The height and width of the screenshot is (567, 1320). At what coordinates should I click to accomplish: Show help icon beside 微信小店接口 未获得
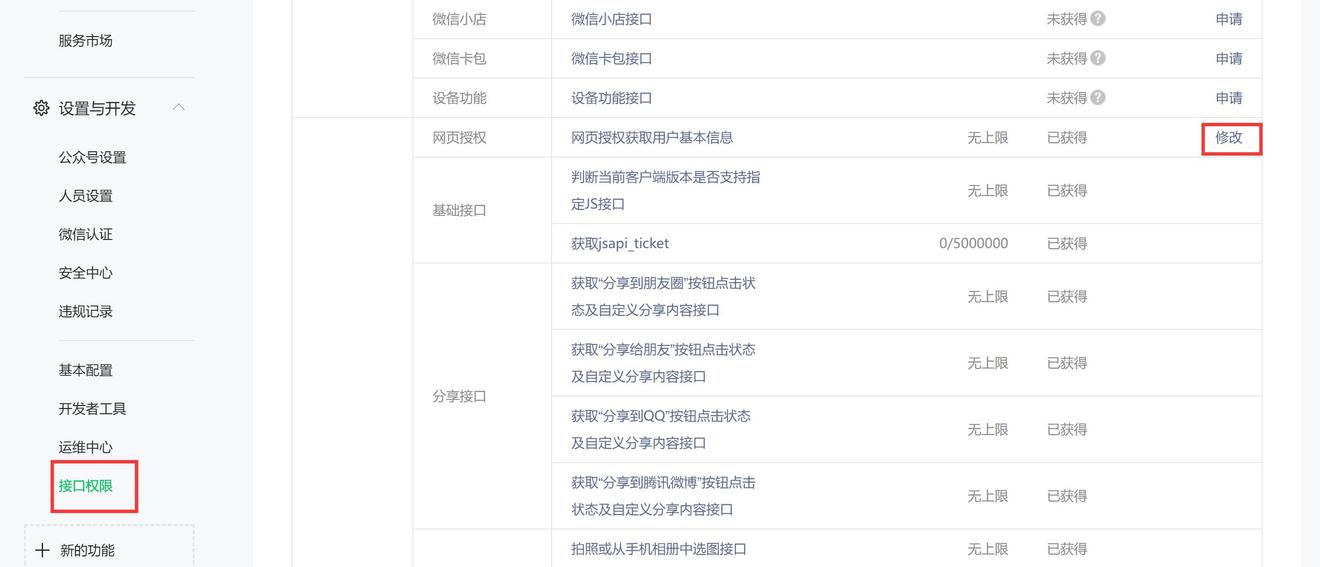click(x=1098, y=19)
